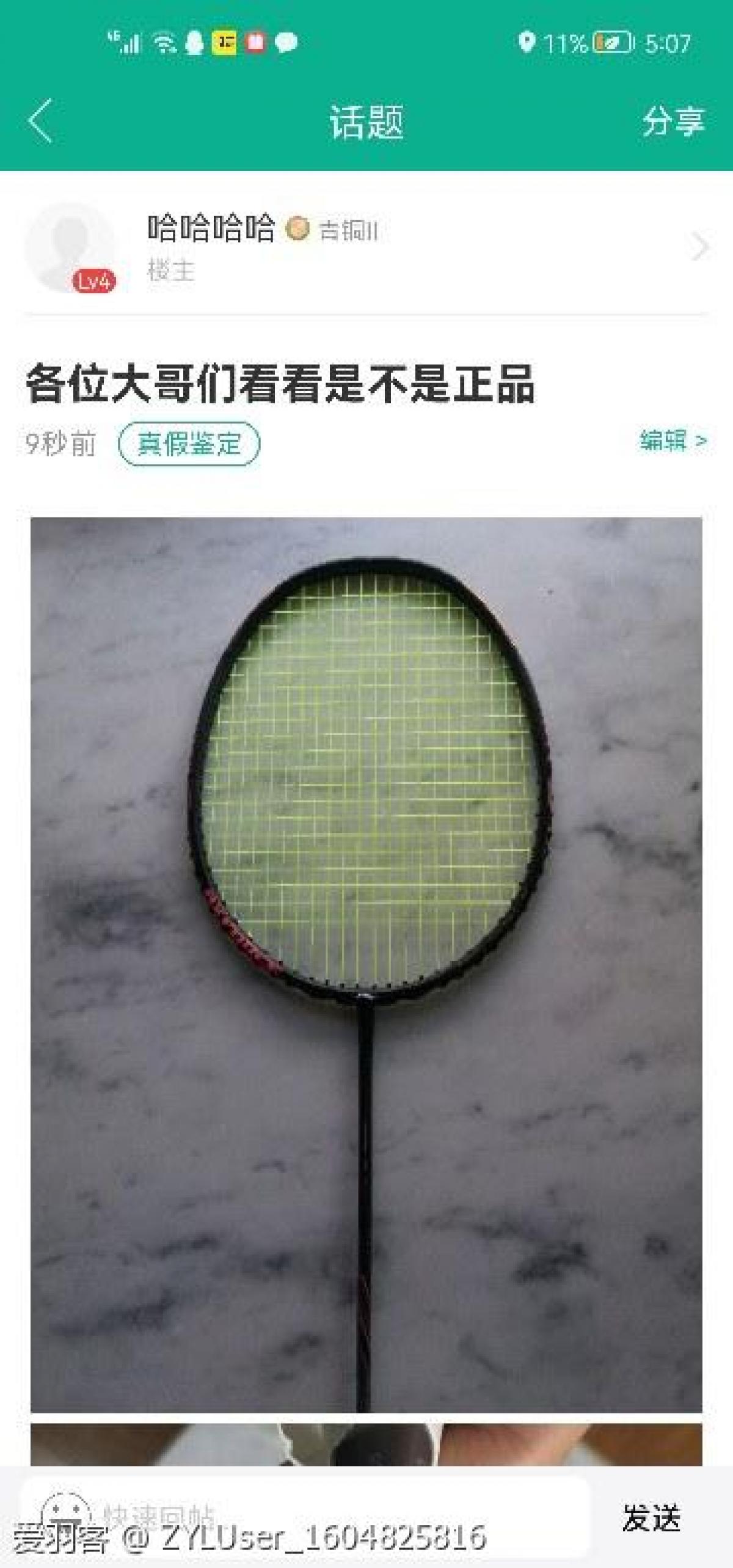Tap the 分享 share button
Screen dimensions: 733x1568
tap(673, 120)
